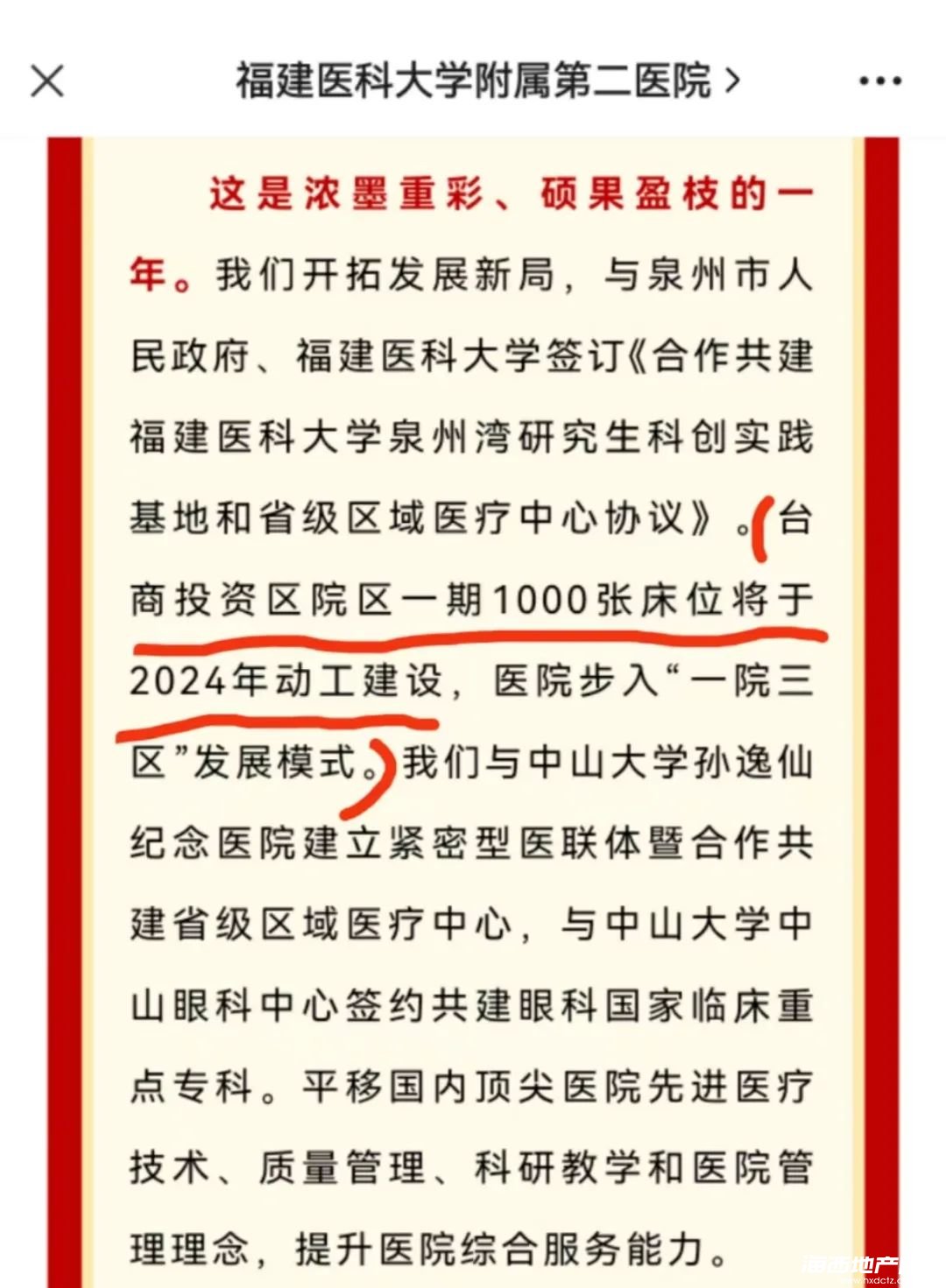Image resolution: width=946 pixels, height=1288 pixels.
Task: Close the article page
Action: [47, 81]
